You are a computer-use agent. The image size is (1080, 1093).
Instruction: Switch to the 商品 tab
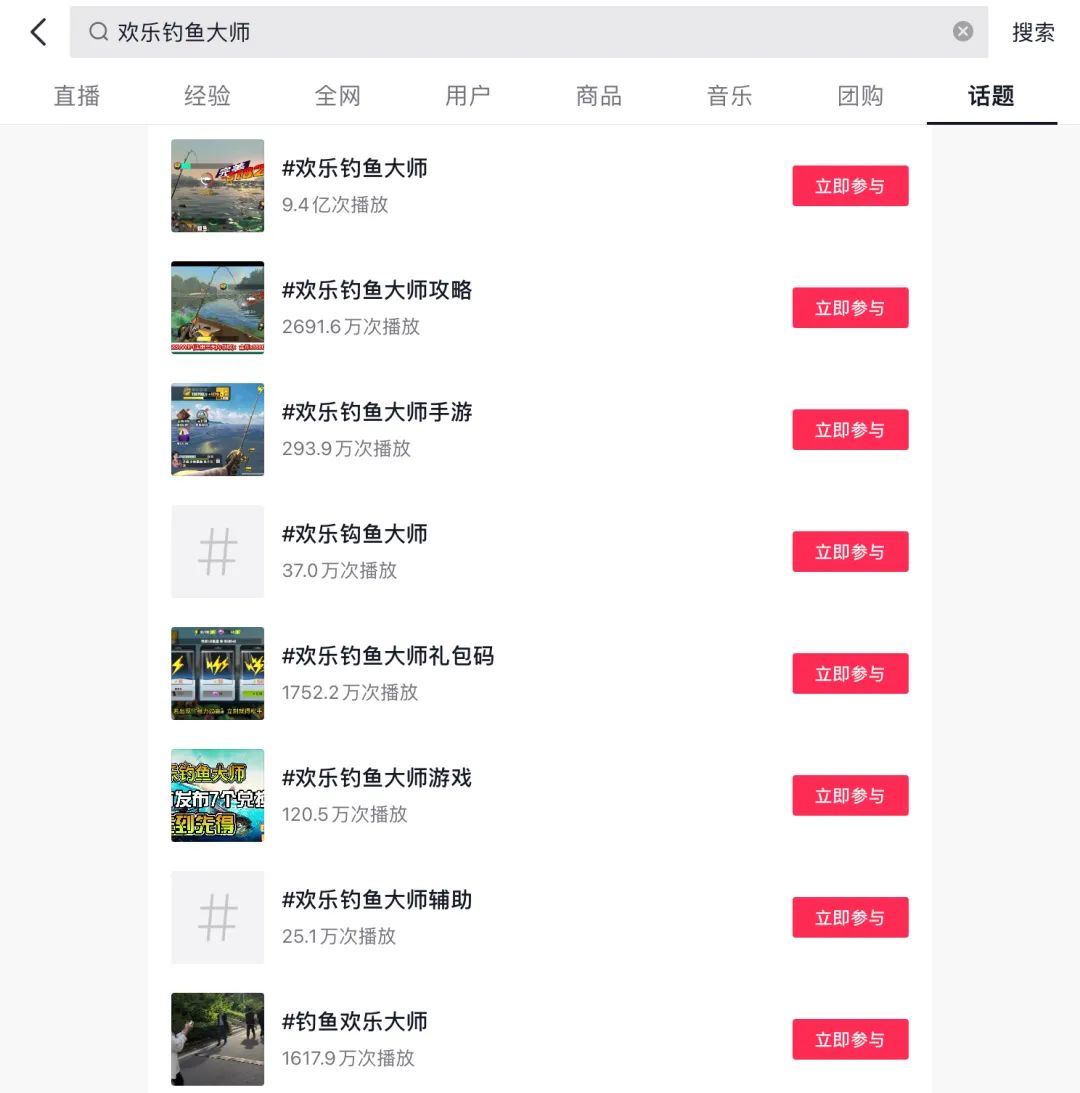pos(599,96)
